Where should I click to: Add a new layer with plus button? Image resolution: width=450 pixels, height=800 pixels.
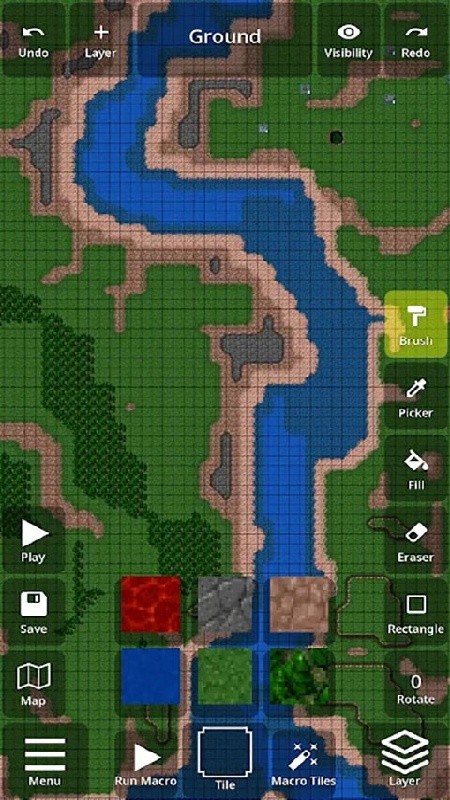click(101, 40)
